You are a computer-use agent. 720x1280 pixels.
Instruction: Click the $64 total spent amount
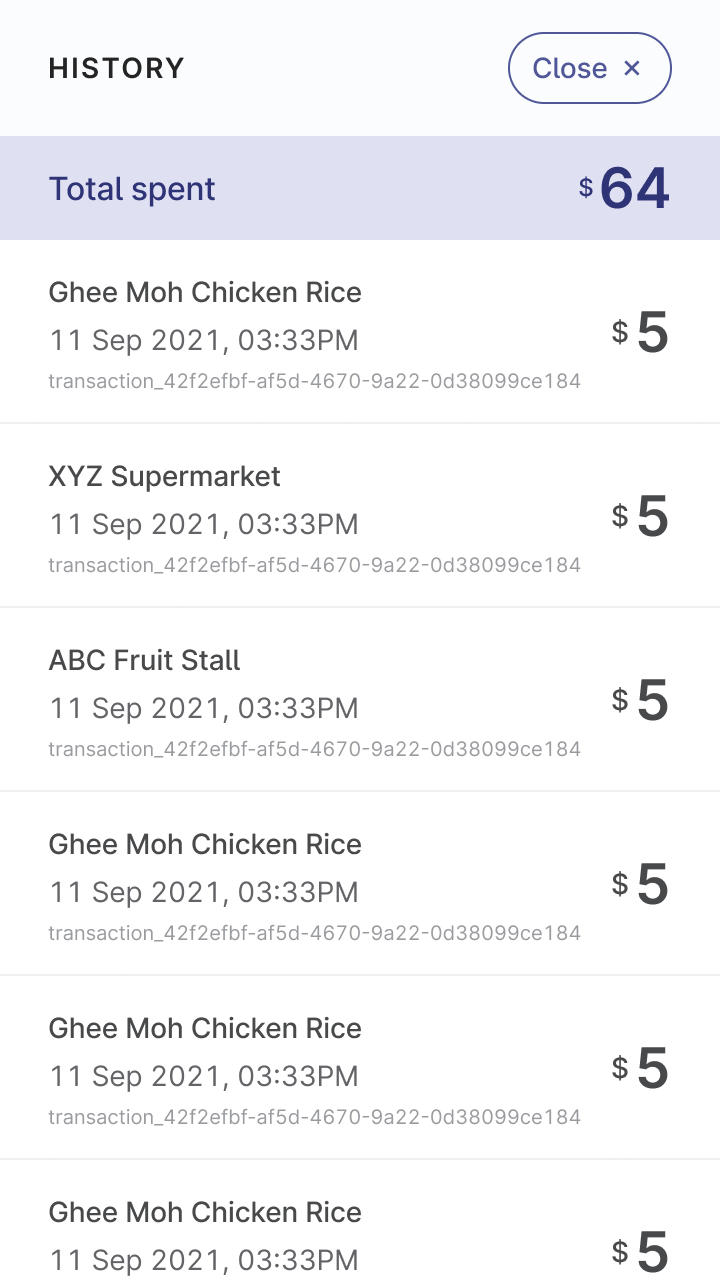pos(631,187)
